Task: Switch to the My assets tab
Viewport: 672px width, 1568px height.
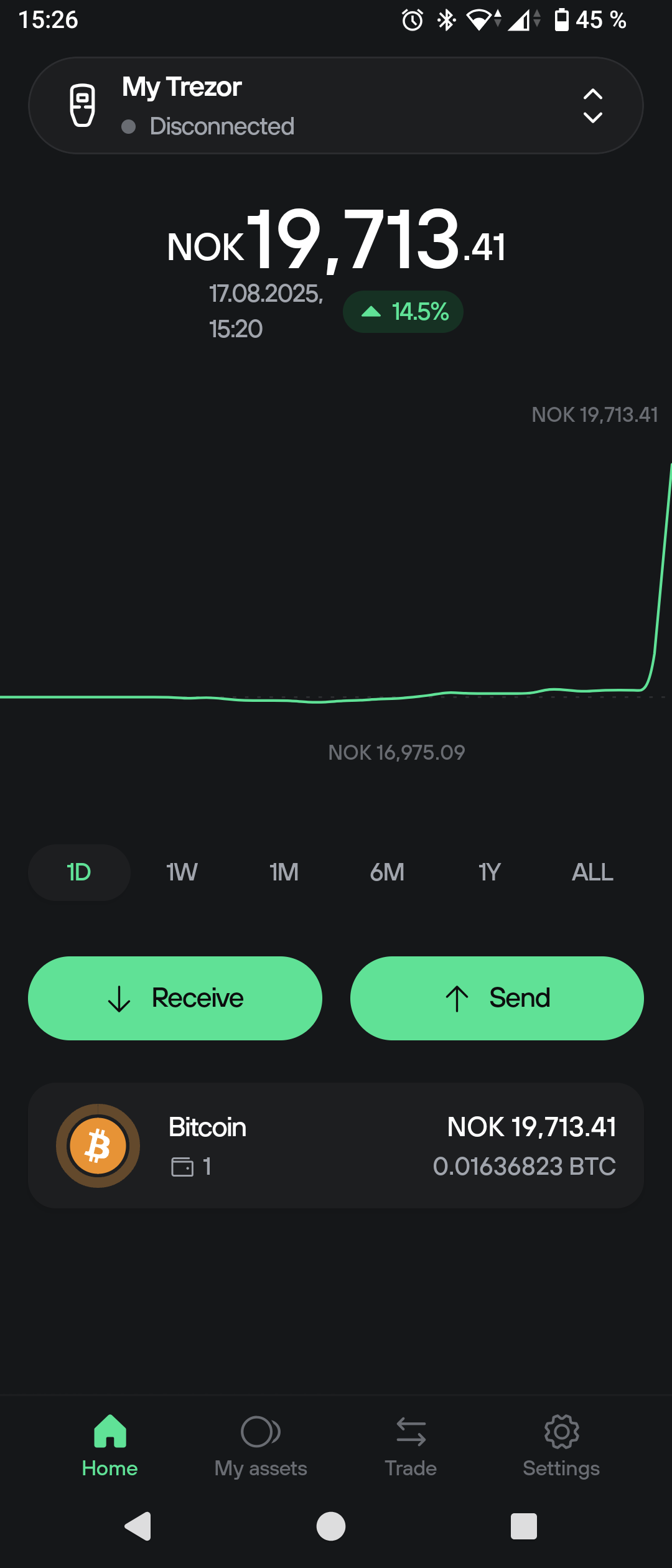Action: coord(261,1447)
